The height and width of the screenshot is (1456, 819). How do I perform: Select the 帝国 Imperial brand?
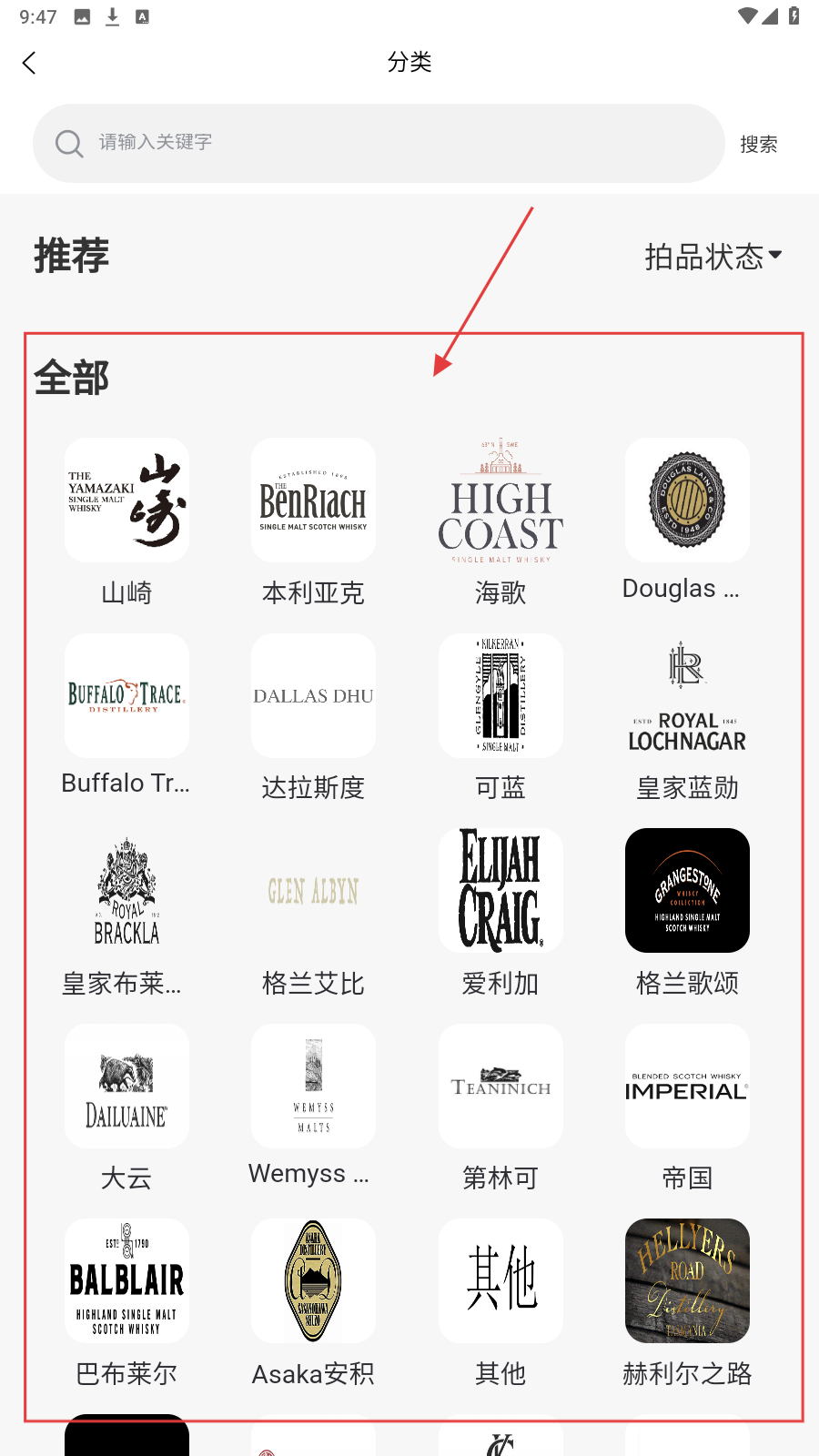click(x=687, y=1086)
